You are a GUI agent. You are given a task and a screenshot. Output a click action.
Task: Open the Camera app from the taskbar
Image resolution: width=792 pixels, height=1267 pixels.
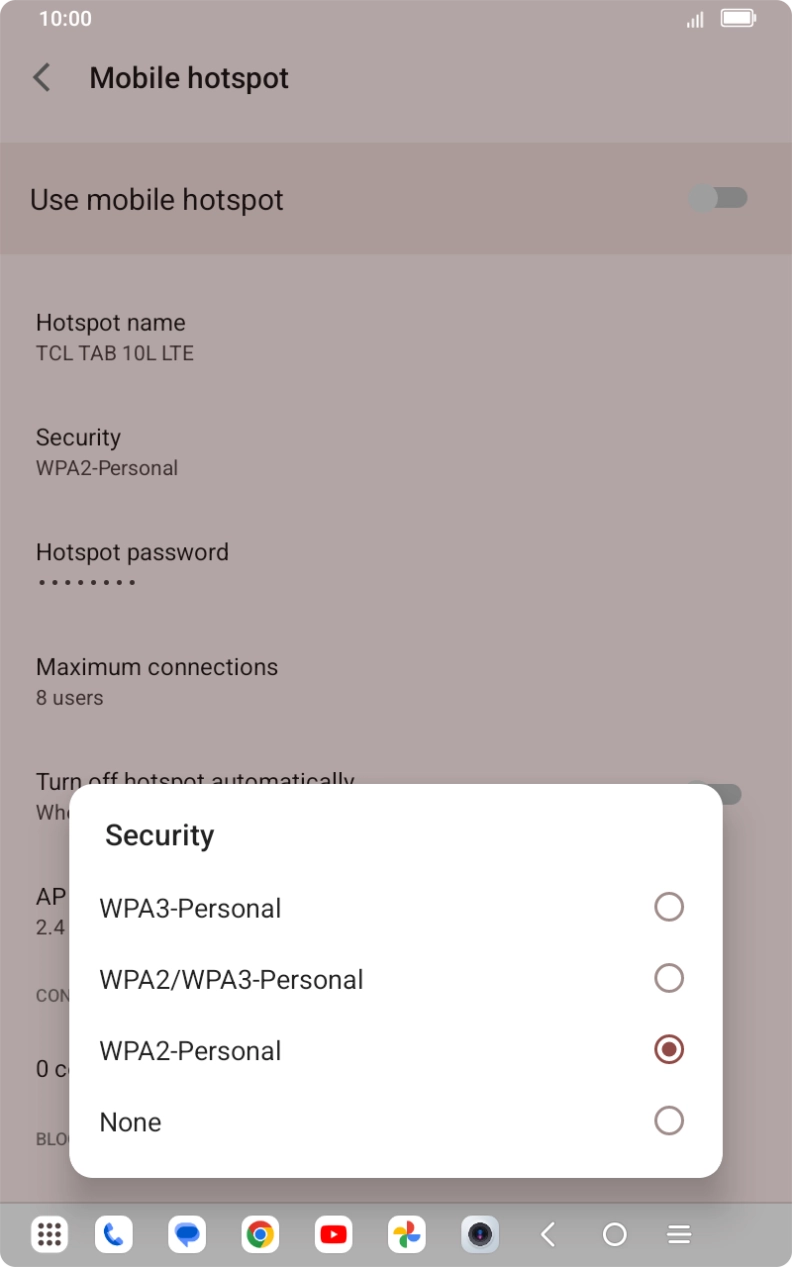[x=480, y=1234]
